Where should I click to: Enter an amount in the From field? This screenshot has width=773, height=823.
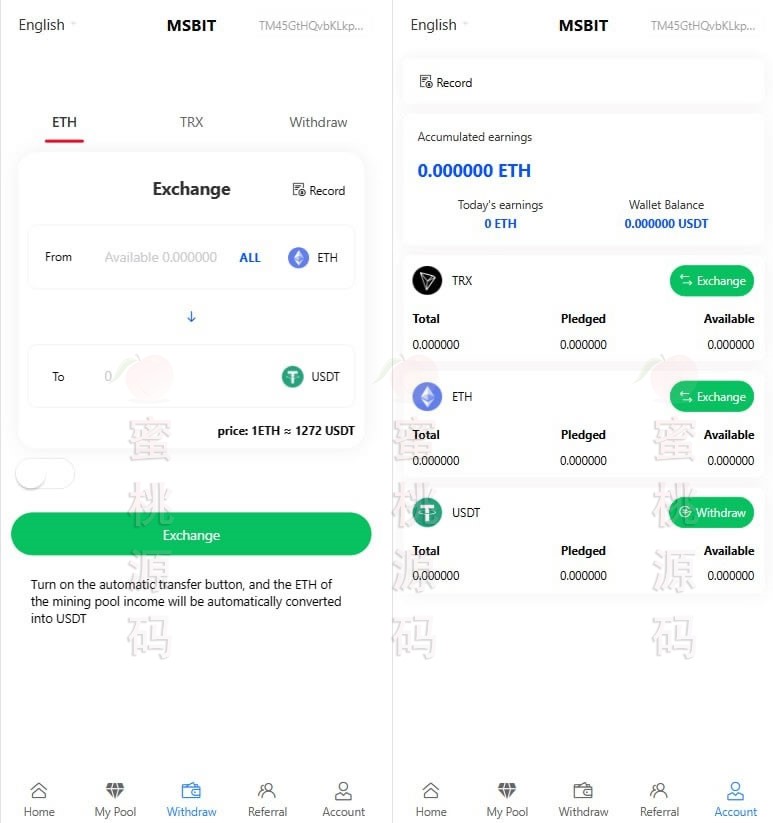click(x=160, y=258)
